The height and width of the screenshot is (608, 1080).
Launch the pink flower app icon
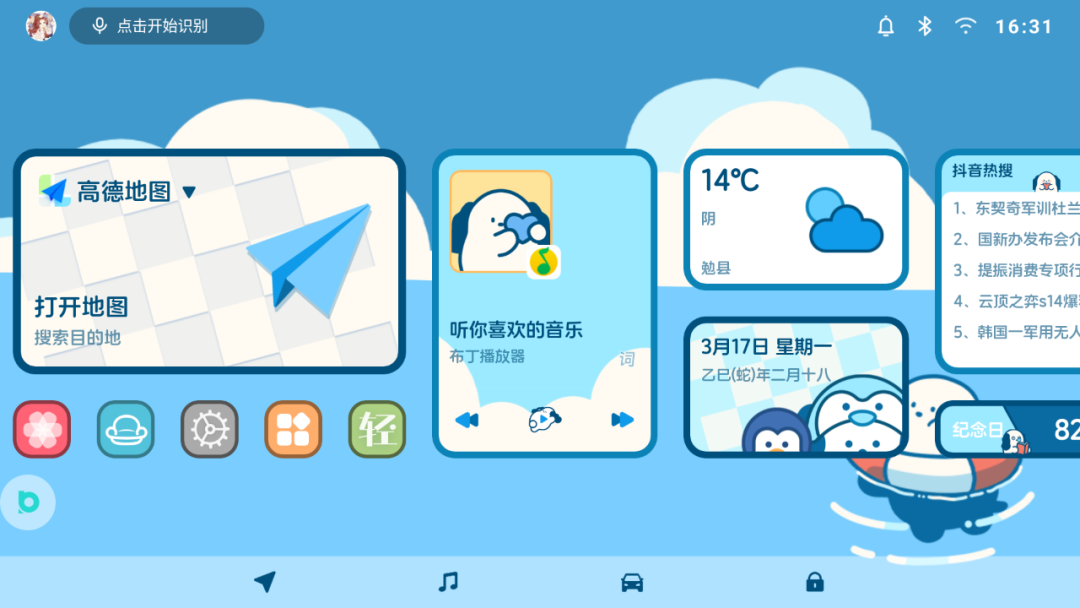click(42, 429)
